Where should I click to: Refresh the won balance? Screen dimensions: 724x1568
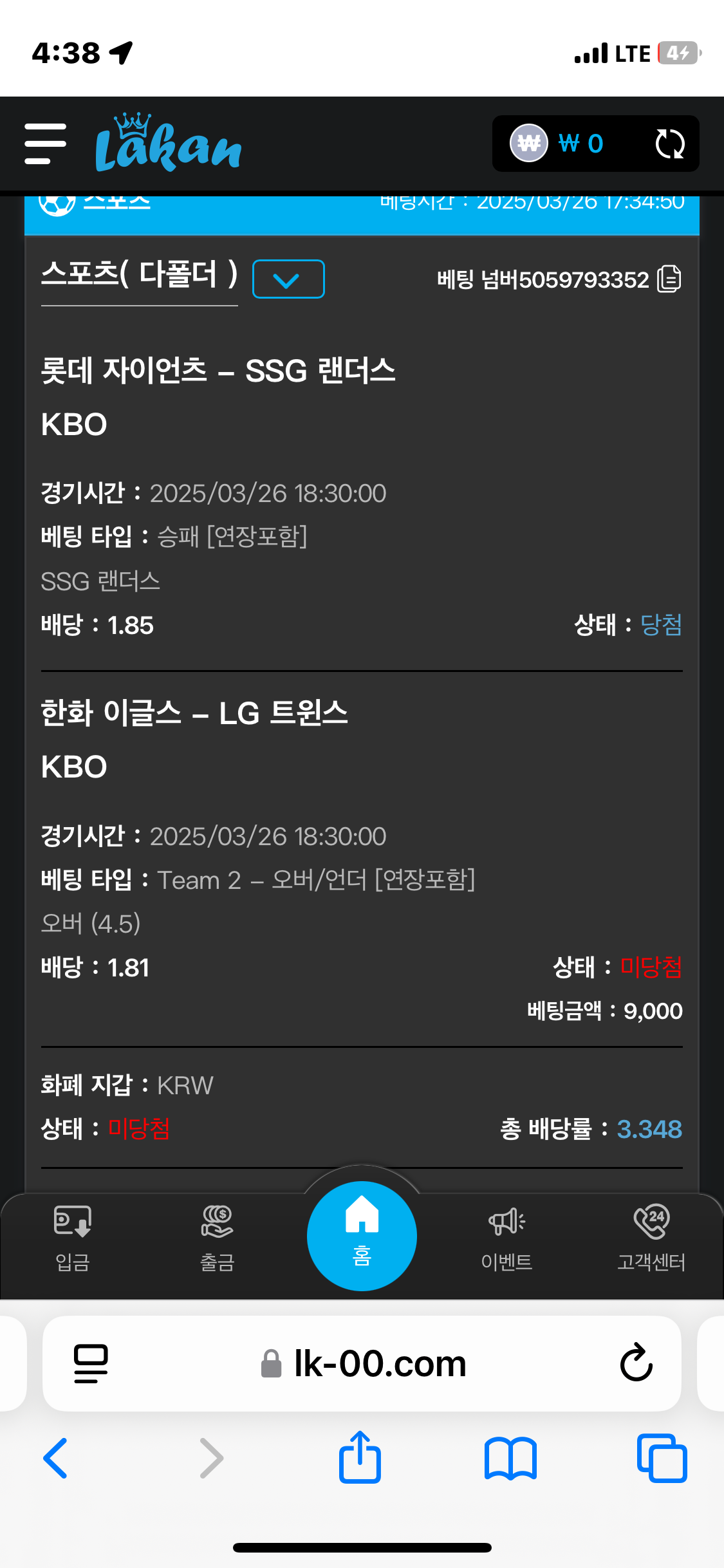669,144
